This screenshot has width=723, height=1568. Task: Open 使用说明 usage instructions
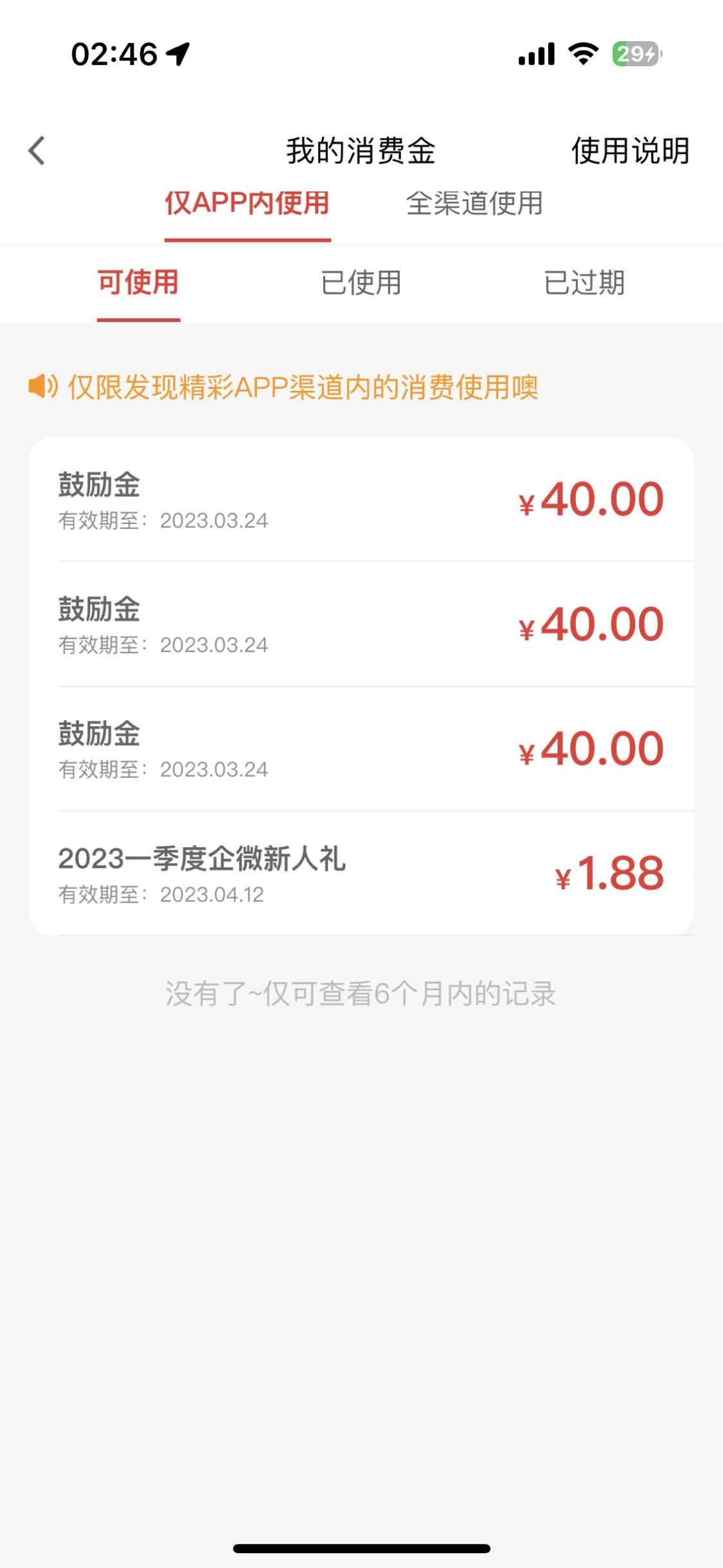630,150
